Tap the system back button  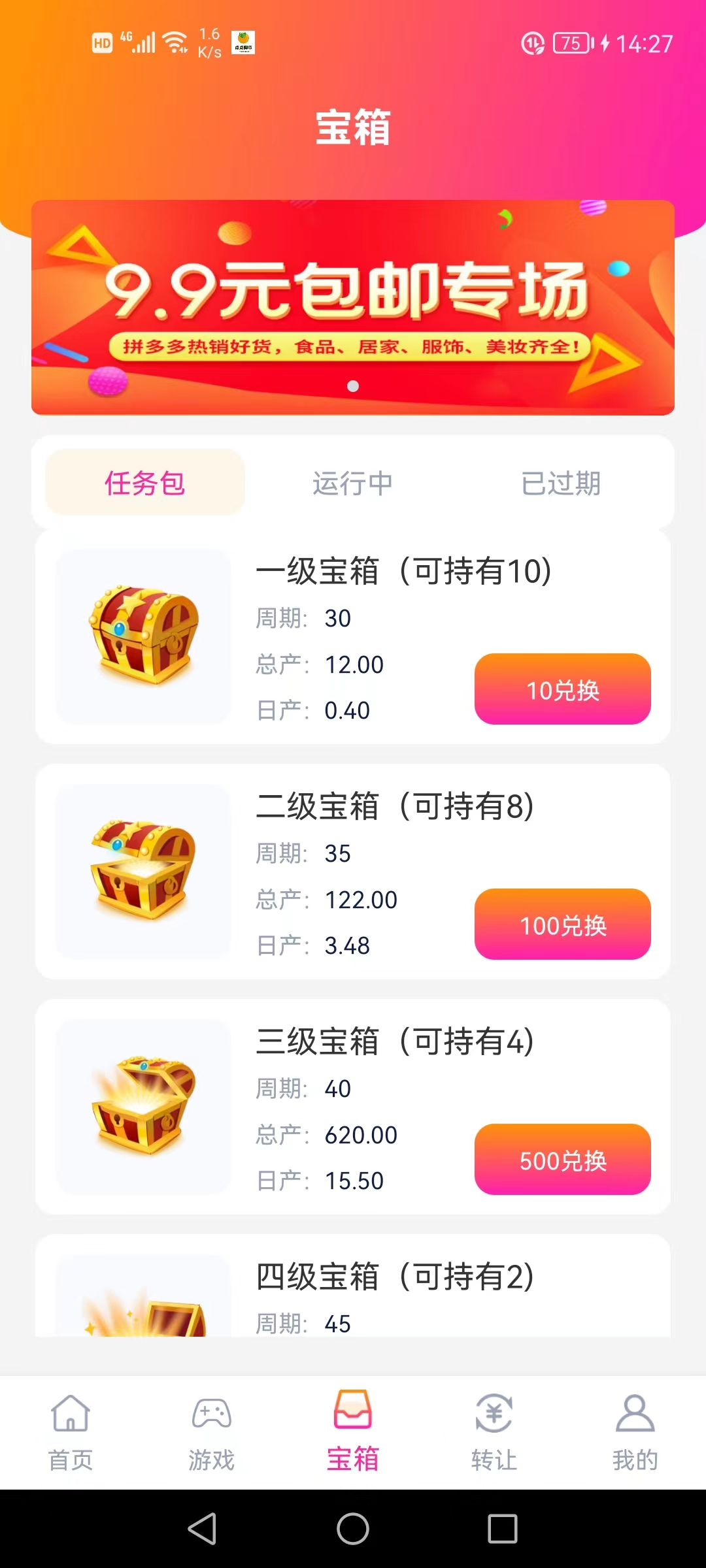tap(203, 1529)
